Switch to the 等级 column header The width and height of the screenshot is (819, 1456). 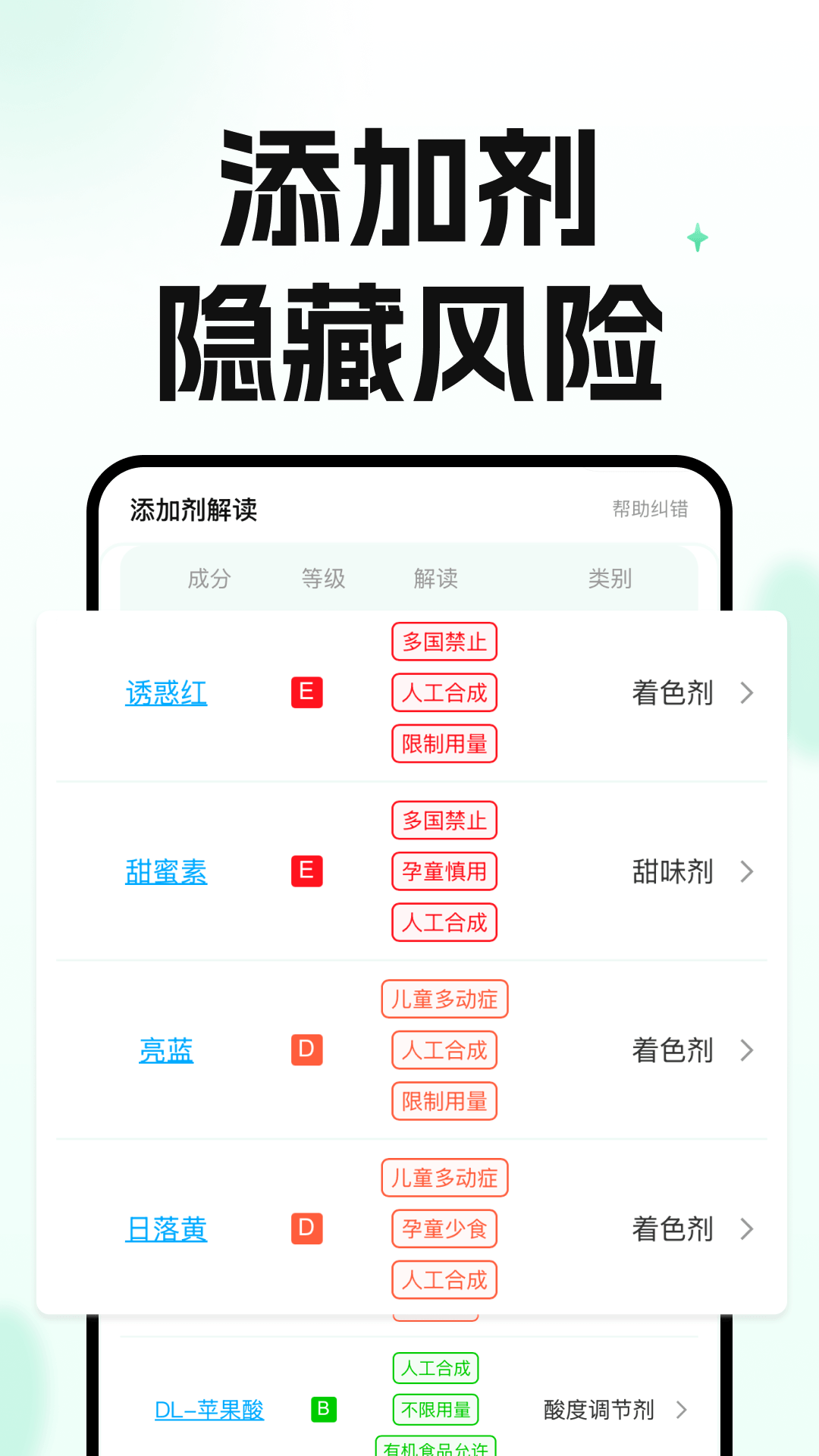click(324, 579)
